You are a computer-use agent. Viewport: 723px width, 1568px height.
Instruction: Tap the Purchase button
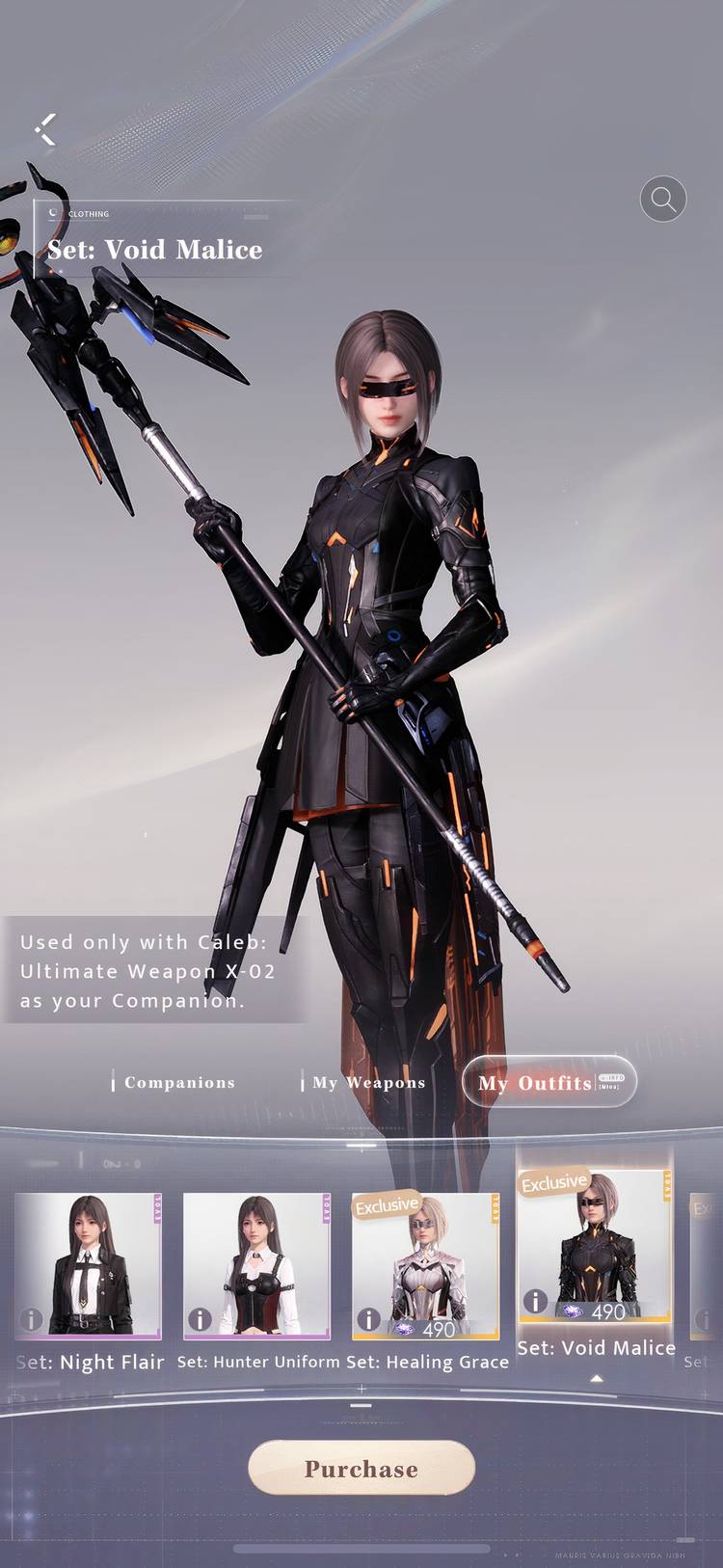tap(361, 1468)
